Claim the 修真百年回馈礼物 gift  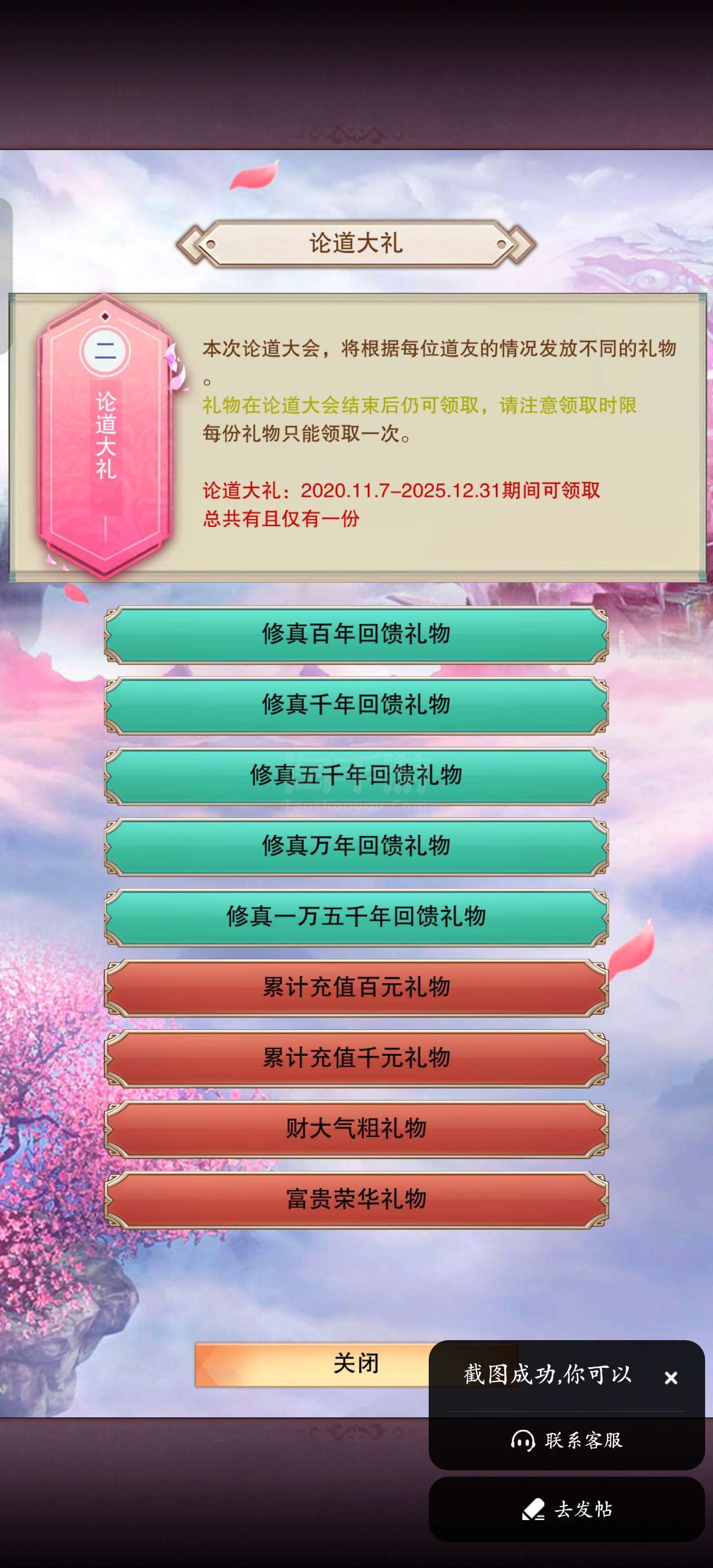coord(356,635)
